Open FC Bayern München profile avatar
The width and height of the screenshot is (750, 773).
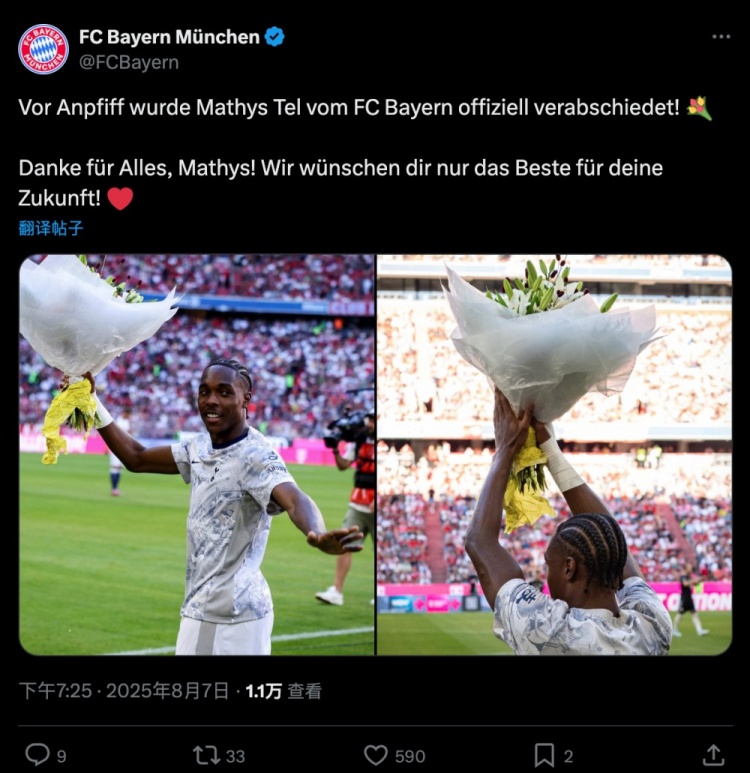click(x=43, y=49)
